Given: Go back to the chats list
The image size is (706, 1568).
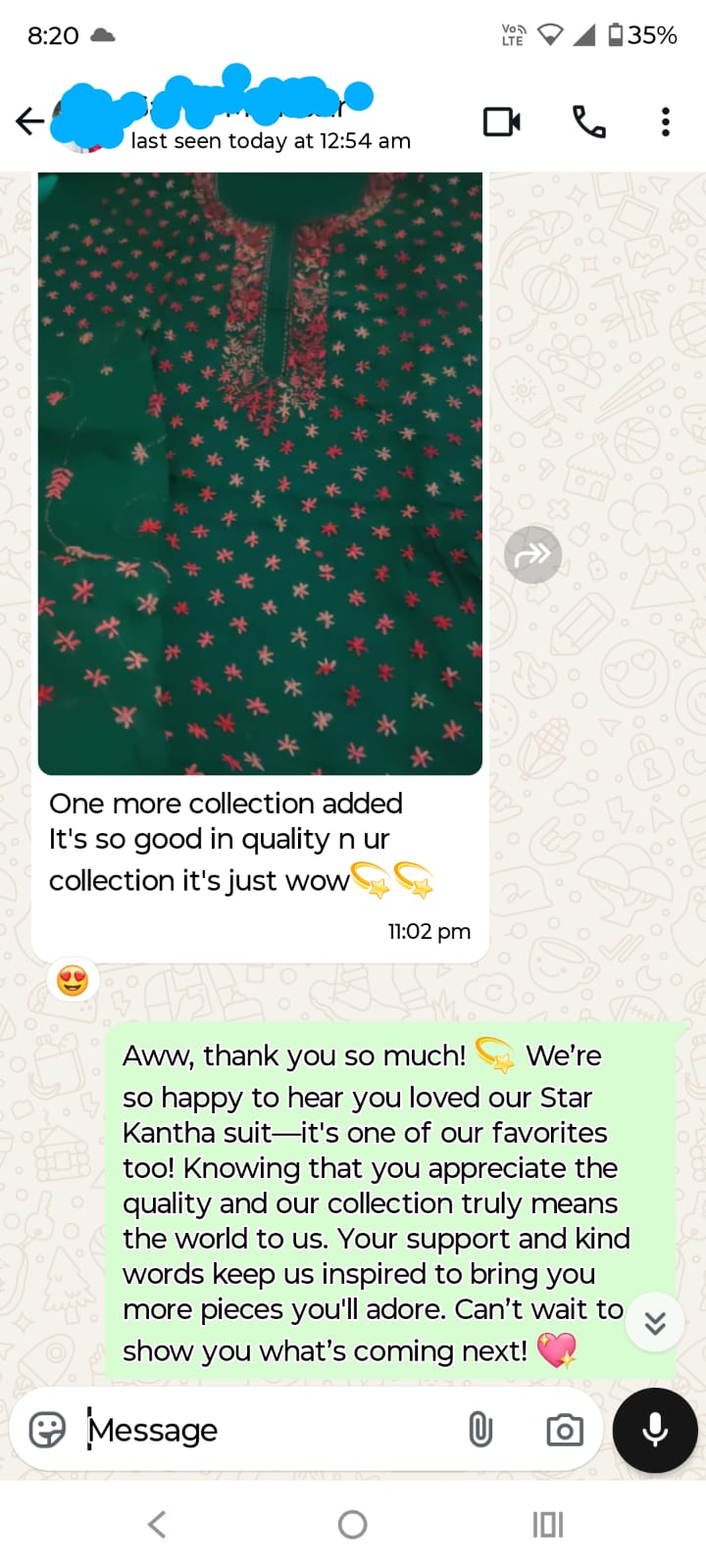Looking at the screenshot, I should (x=29, y=122).
